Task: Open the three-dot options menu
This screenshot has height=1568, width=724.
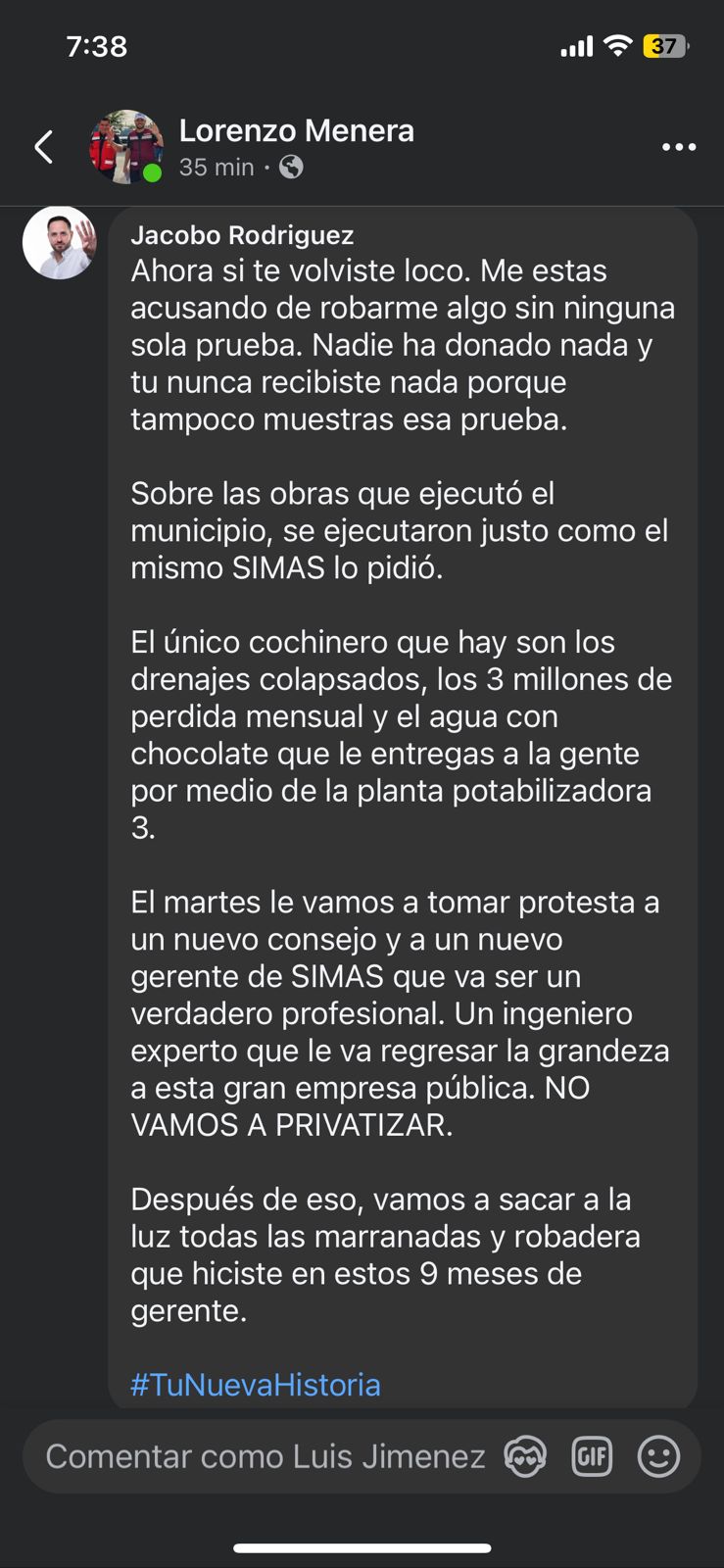Action: (678, 147)
